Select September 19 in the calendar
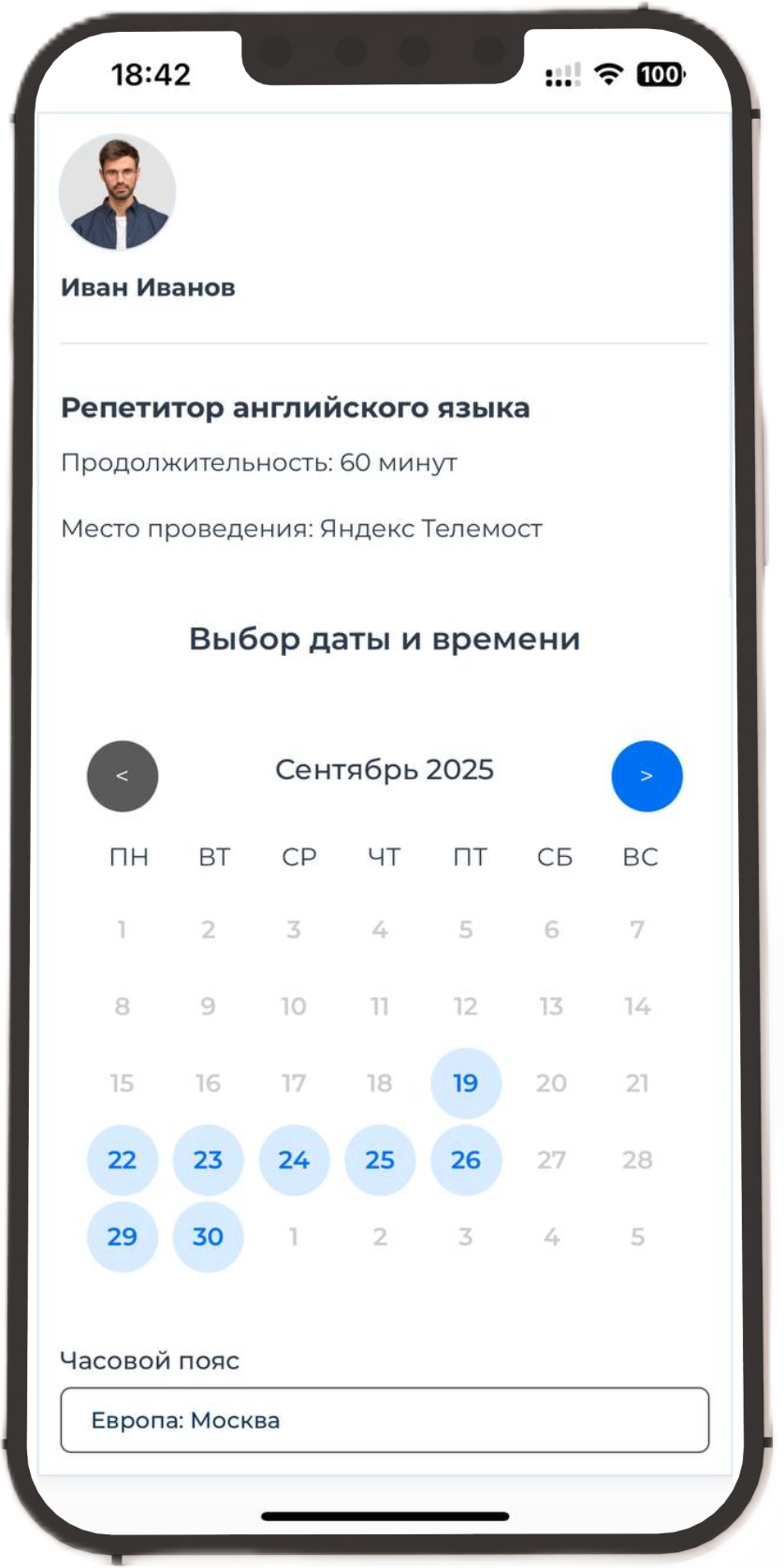 tap(466, 1083)
